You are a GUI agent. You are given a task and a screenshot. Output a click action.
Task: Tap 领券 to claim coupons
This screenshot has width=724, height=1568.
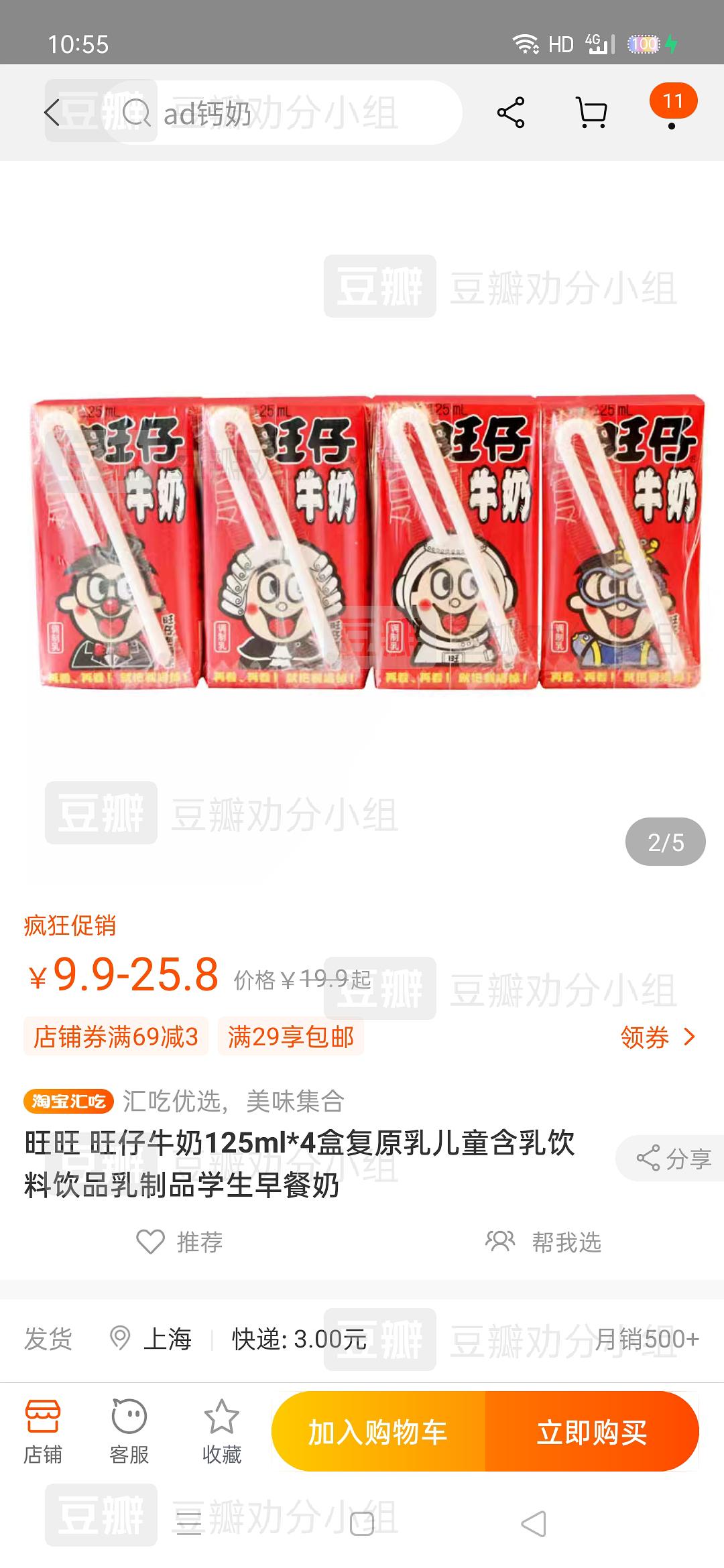pos(657,1037)
